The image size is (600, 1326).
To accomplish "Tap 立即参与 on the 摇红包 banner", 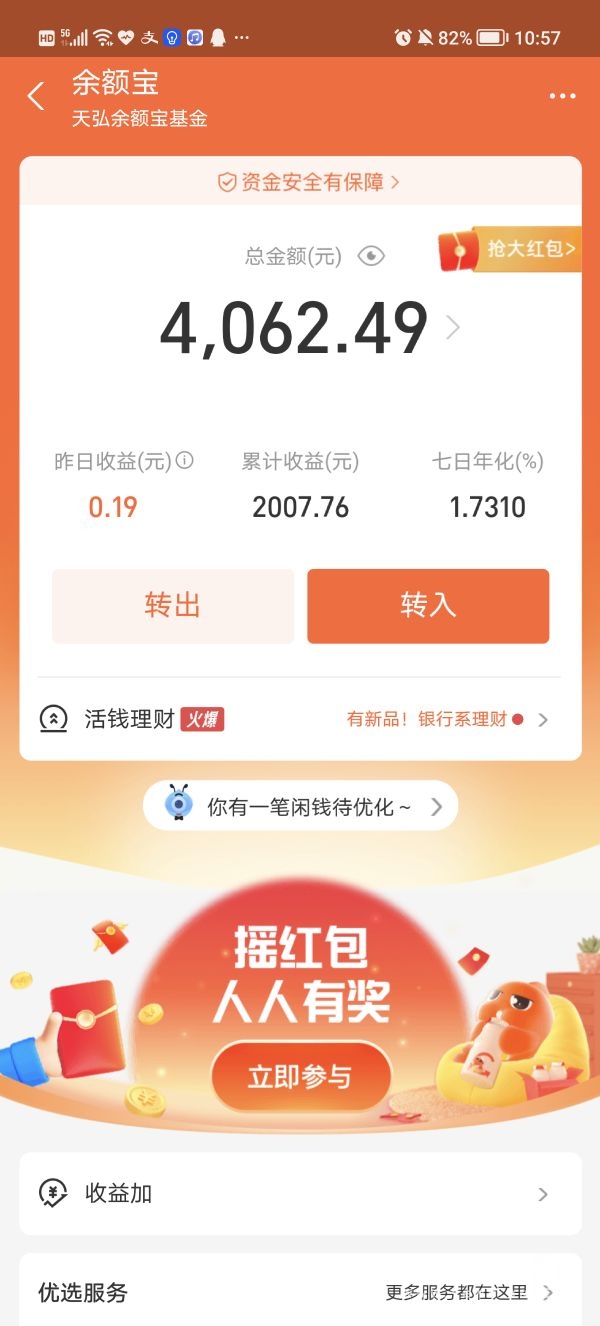I will coord(300,1077).
